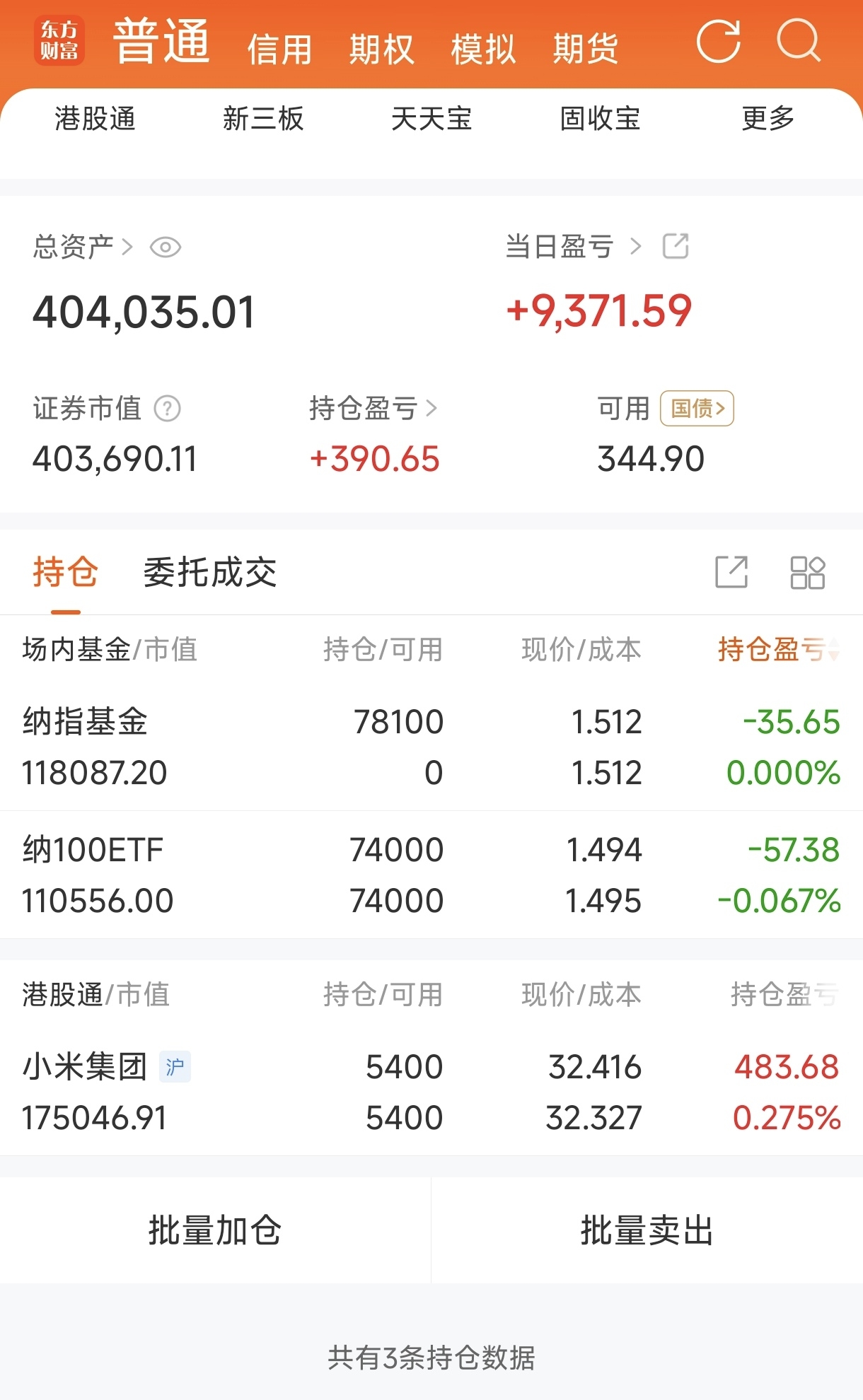863x1400 pixels.
Task: Switch to the 模拟 tab
Action: 483,49
